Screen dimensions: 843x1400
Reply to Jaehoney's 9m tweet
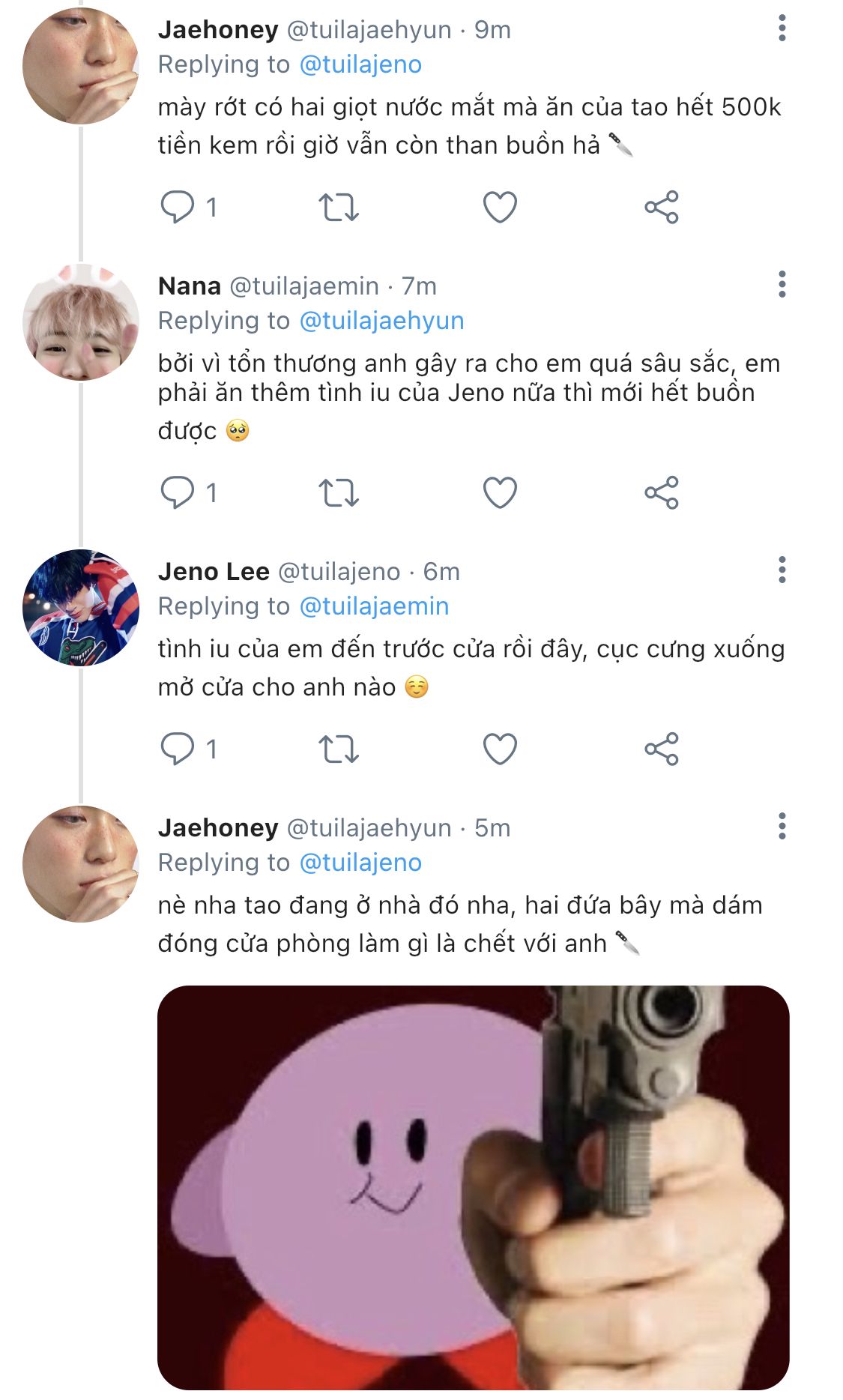(x=178, y=208)
